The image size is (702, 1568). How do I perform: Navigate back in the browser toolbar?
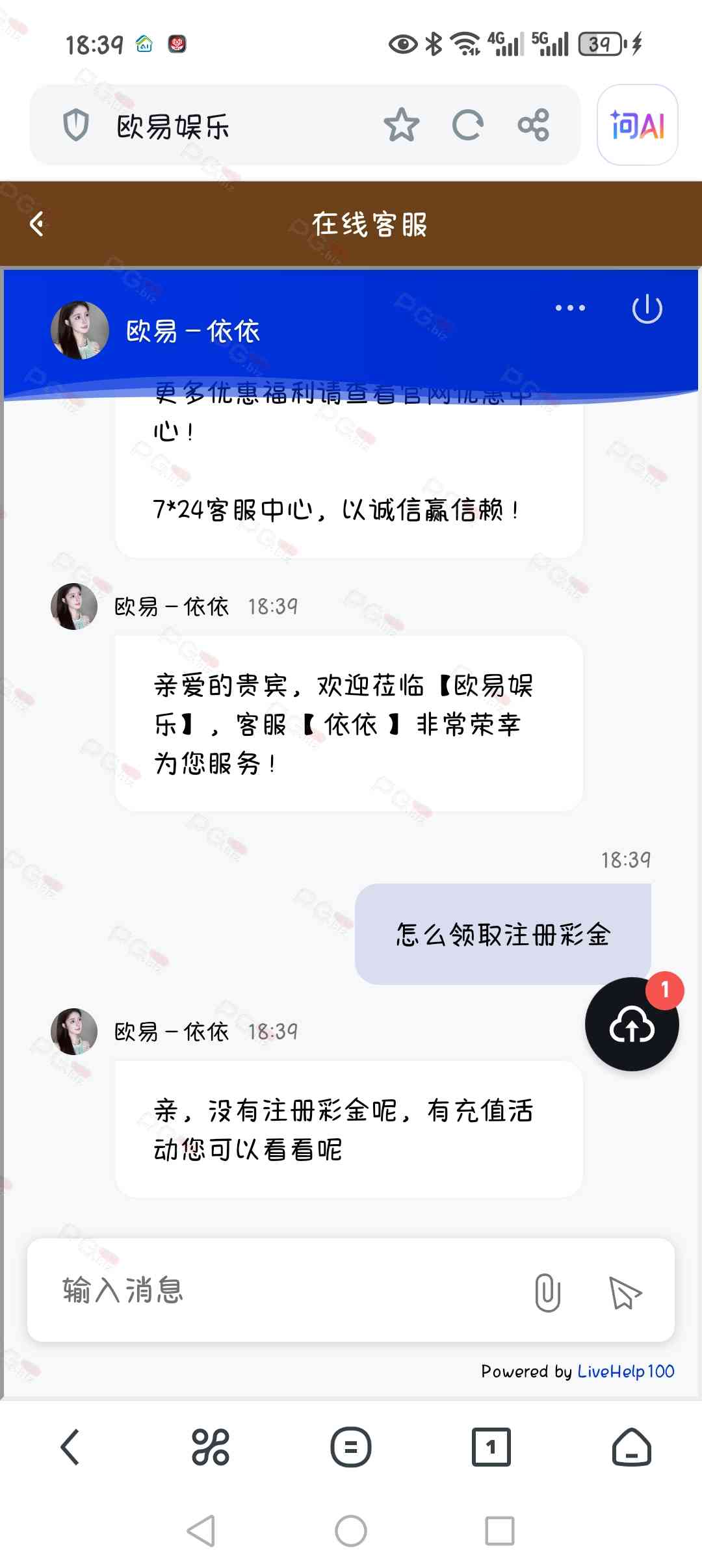70,1447
